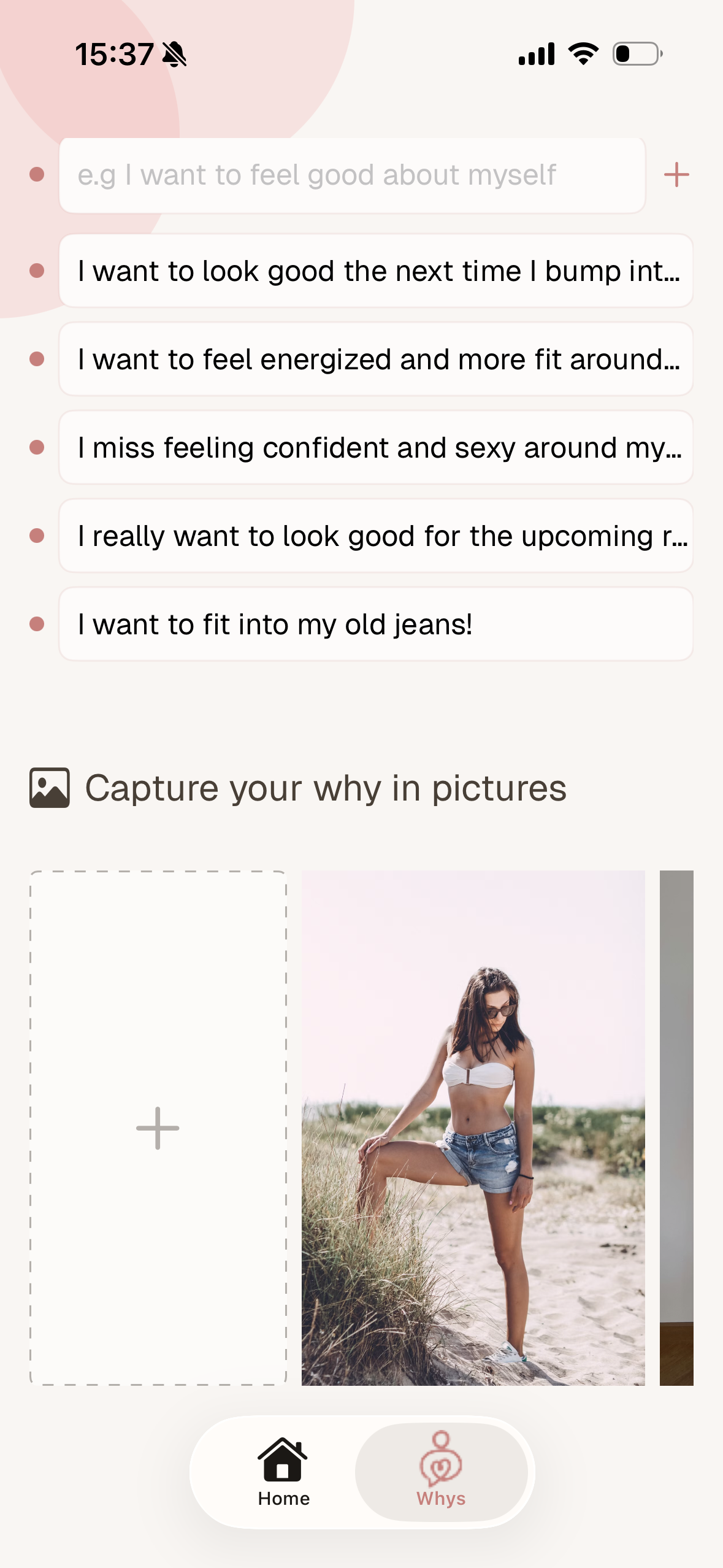
Task: Tap the plus icon to add a new why
Action: (x=676, y=174)
